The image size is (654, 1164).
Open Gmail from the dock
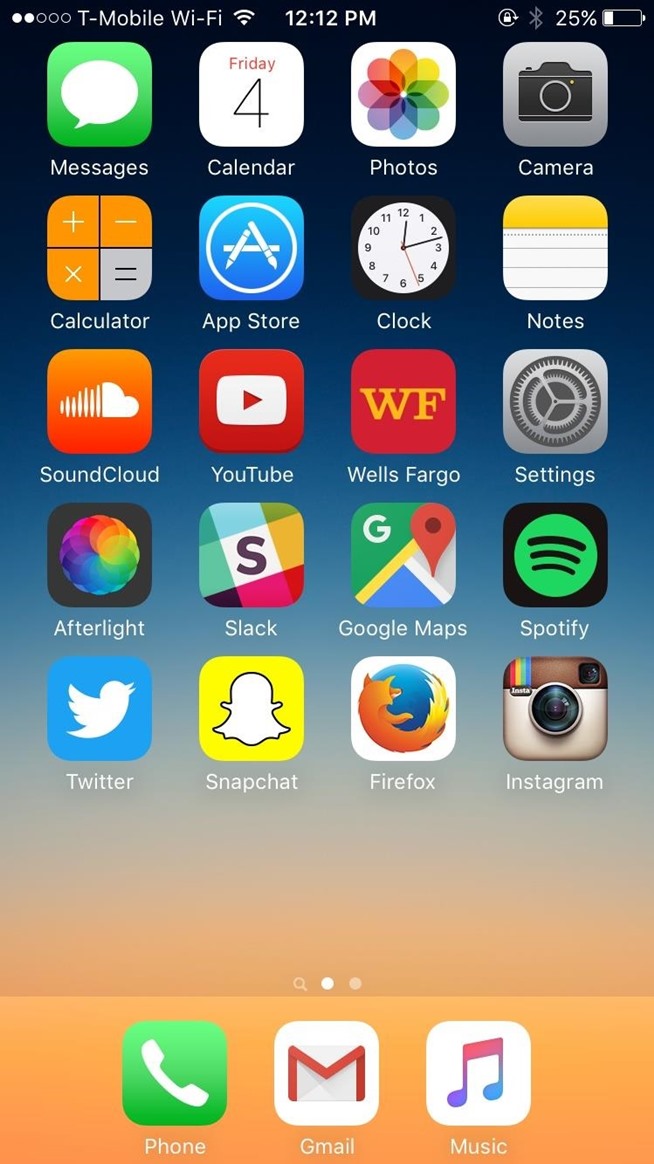(x=327, y=1073)
